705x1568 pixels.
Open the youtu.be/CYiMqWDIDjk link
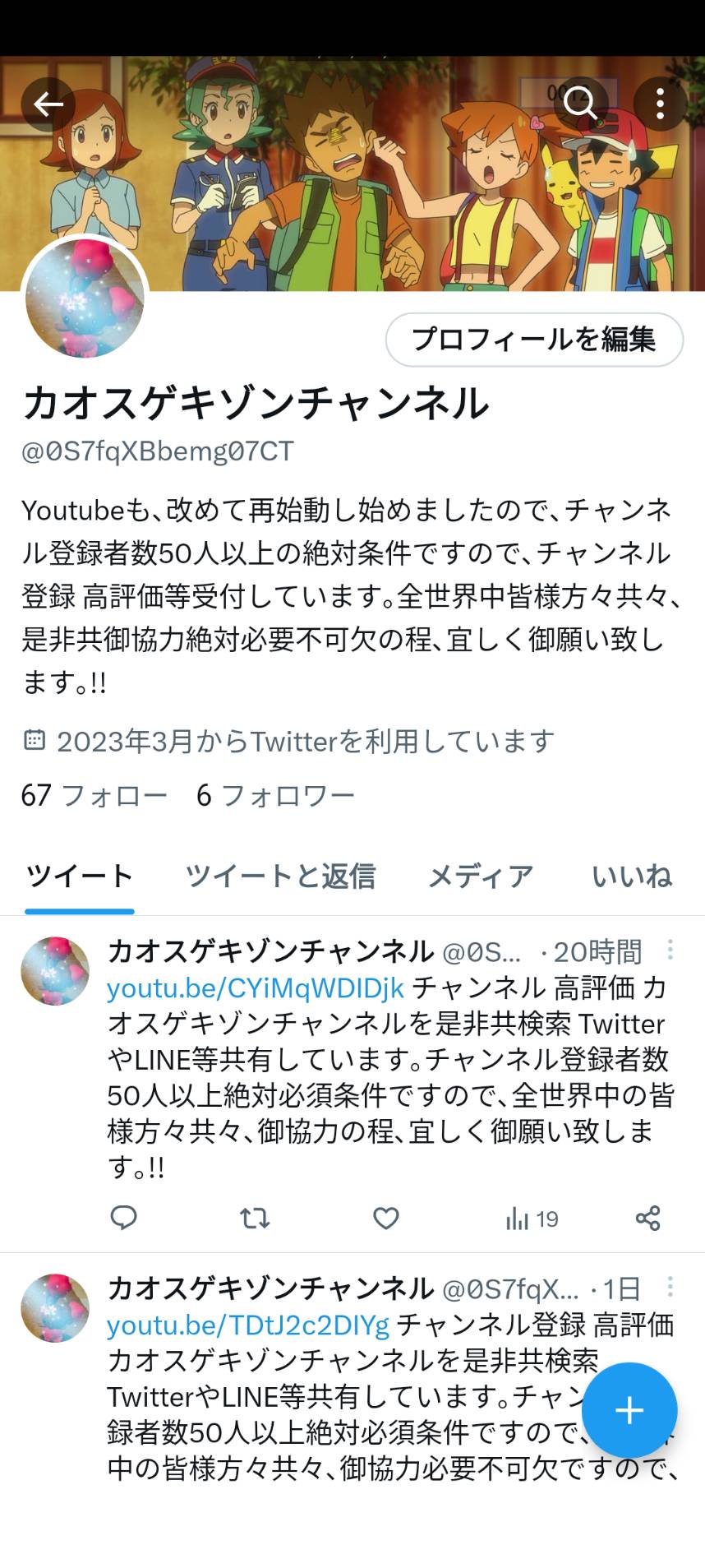tap(256, 988)
